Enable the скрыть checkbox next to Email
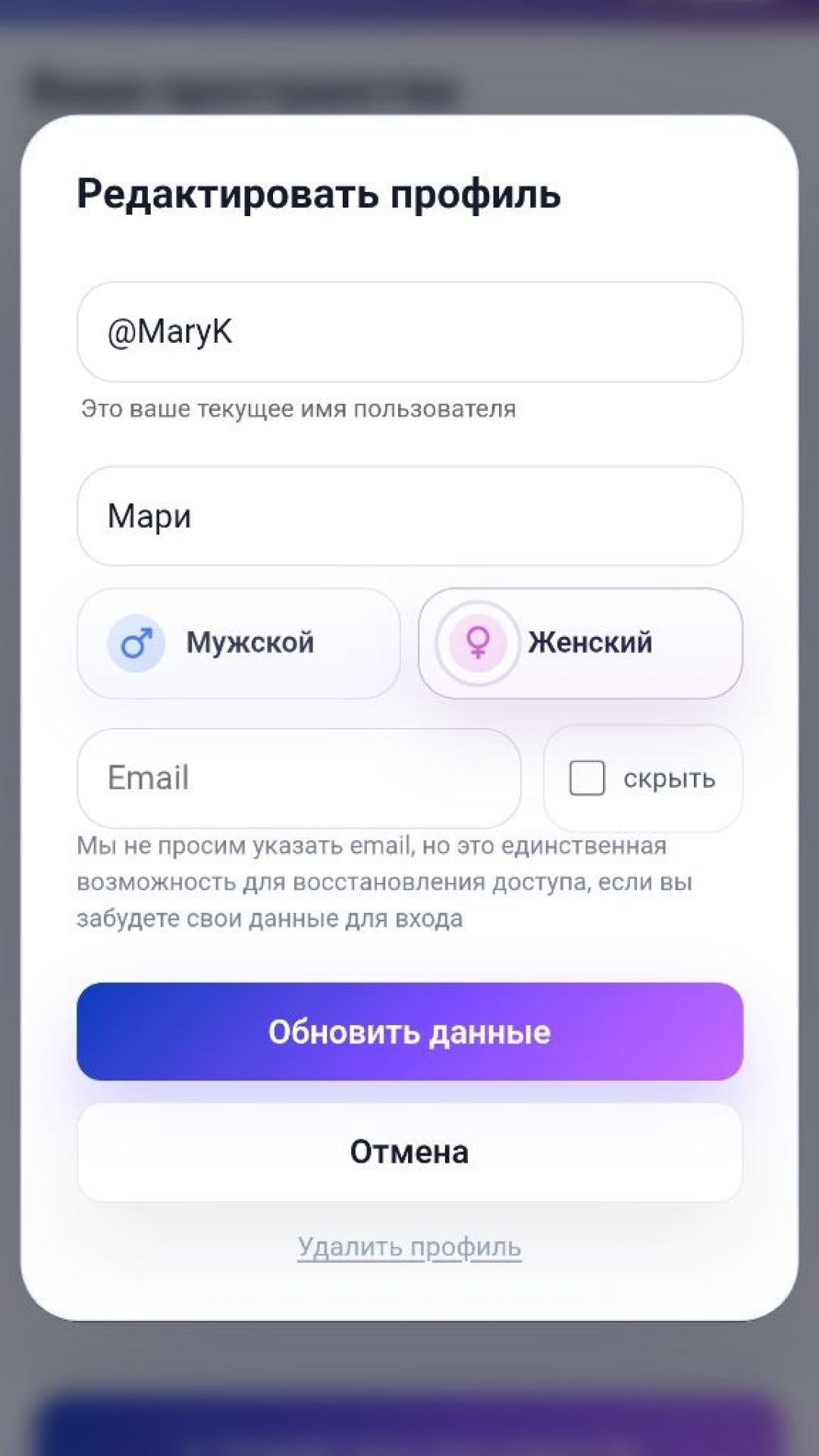The width and height of the screenshot is (819, 1456). (x=586, y=778)
